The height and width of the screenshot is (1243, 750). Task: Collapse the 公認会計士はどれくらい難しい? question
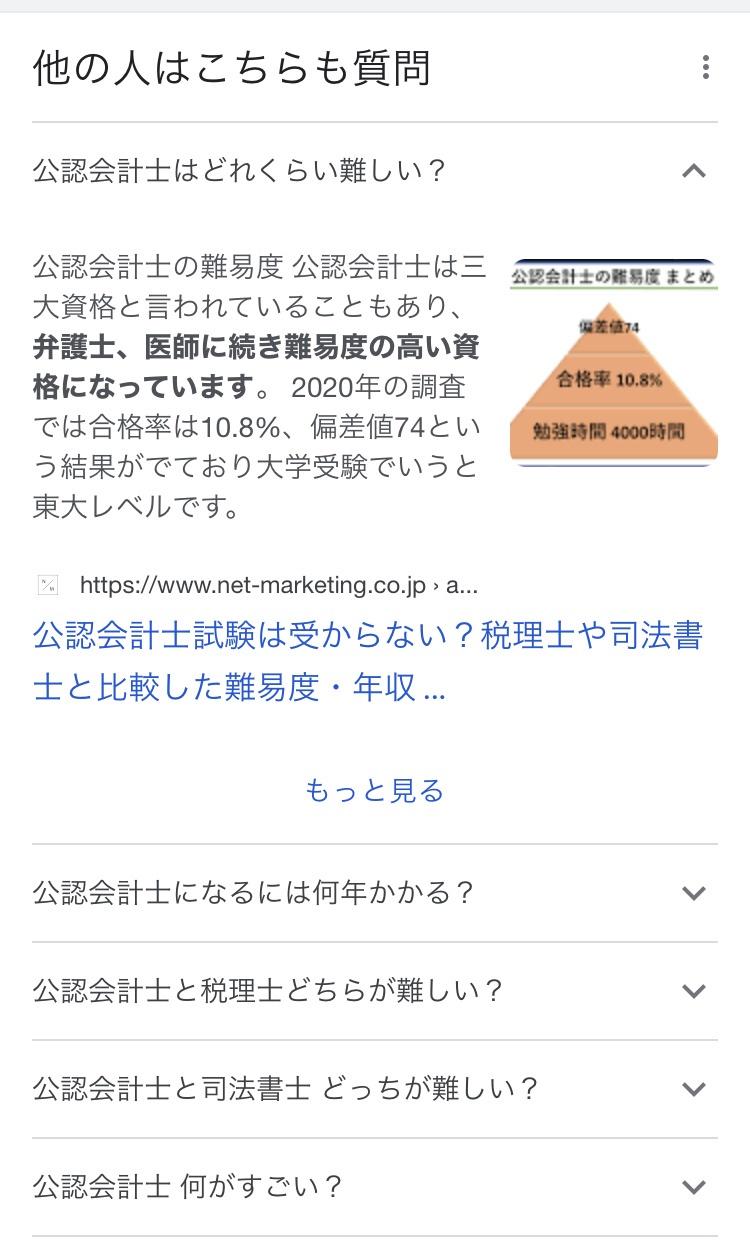click(375, 171)
